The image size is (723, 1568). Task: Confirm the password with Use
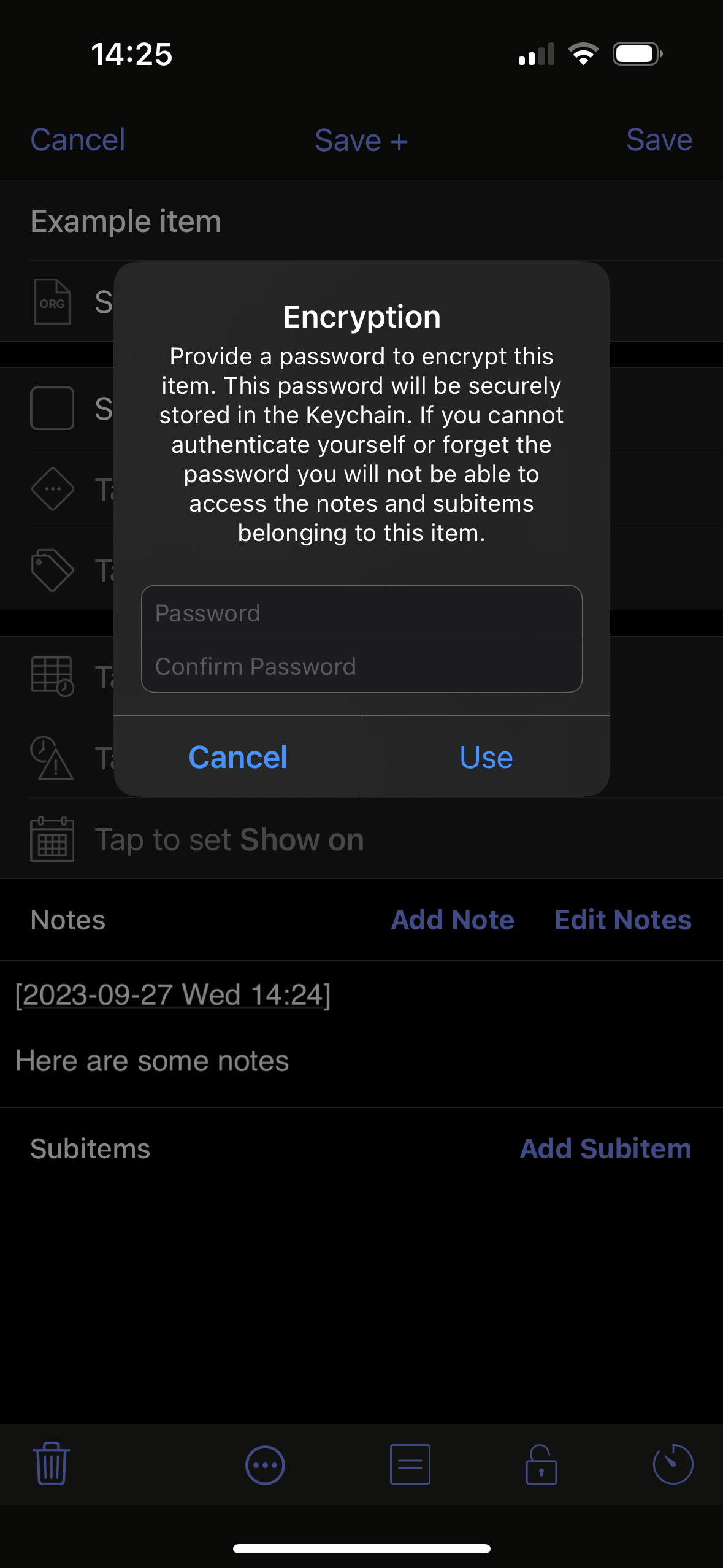tap(486, 756)
